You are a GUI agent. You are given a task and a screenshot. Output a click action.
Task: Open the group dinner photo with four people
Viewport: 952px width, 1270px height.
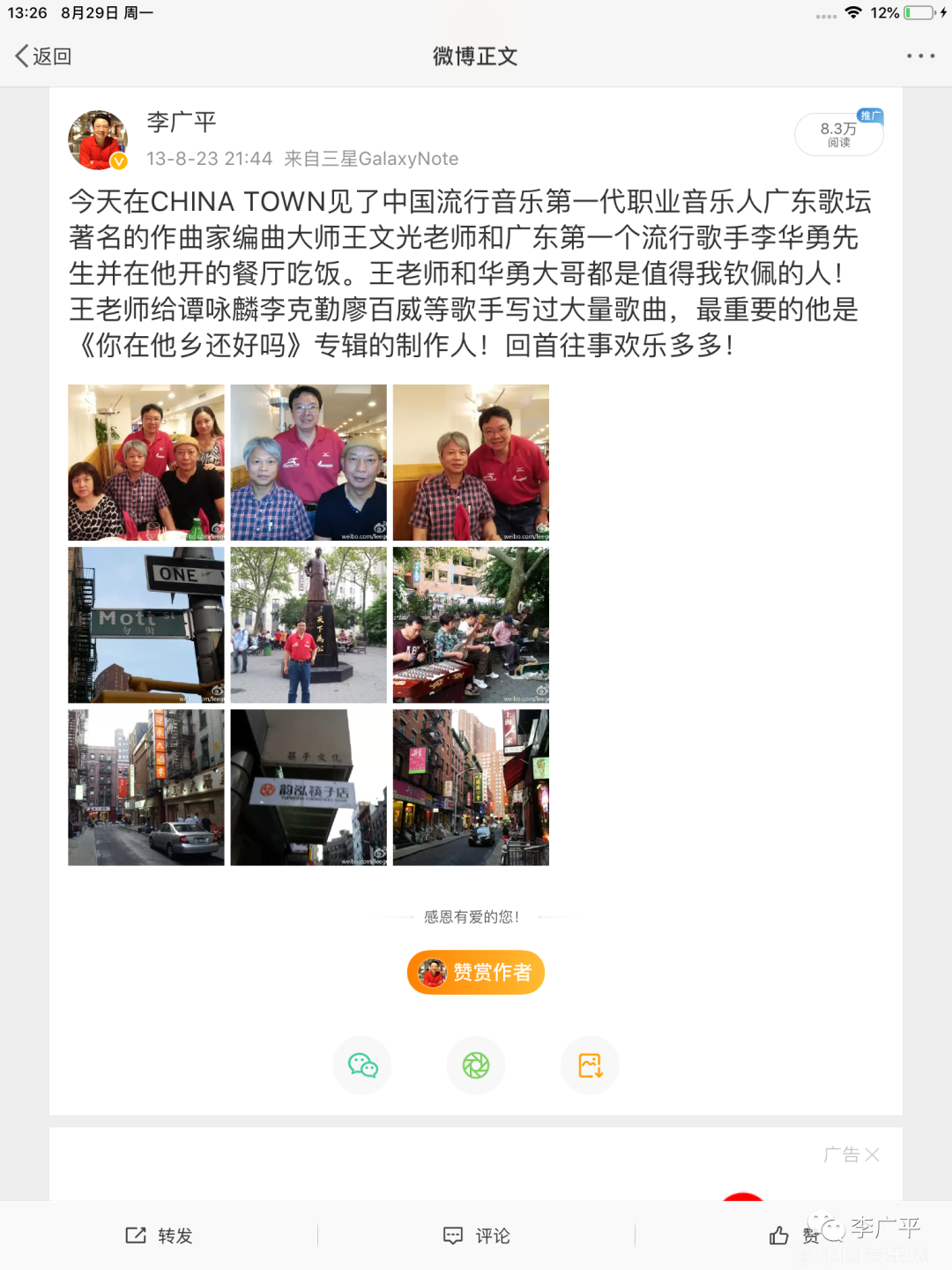(x=146, y=462)
